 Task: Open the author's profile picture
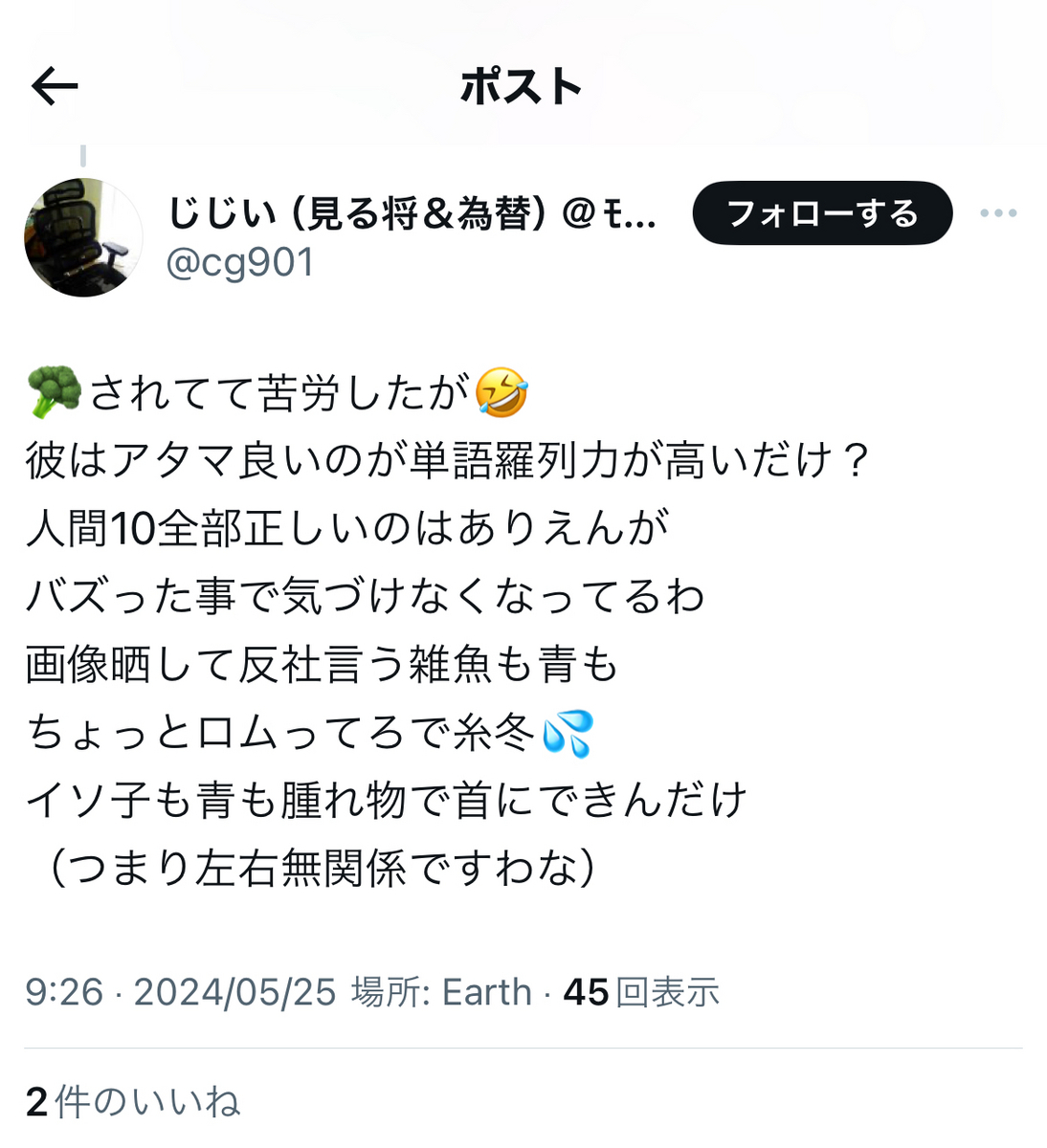click(x=83, y=237)
